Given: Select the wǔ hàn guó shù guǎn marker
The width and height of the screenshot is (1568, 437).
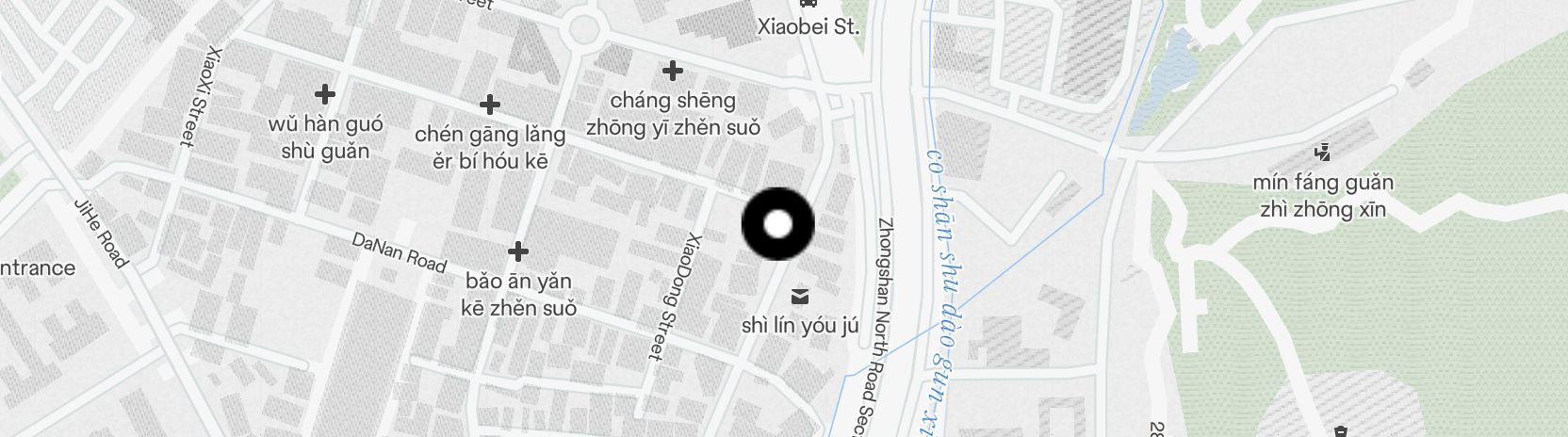Looking at the screenshot, I should (325, 94).
